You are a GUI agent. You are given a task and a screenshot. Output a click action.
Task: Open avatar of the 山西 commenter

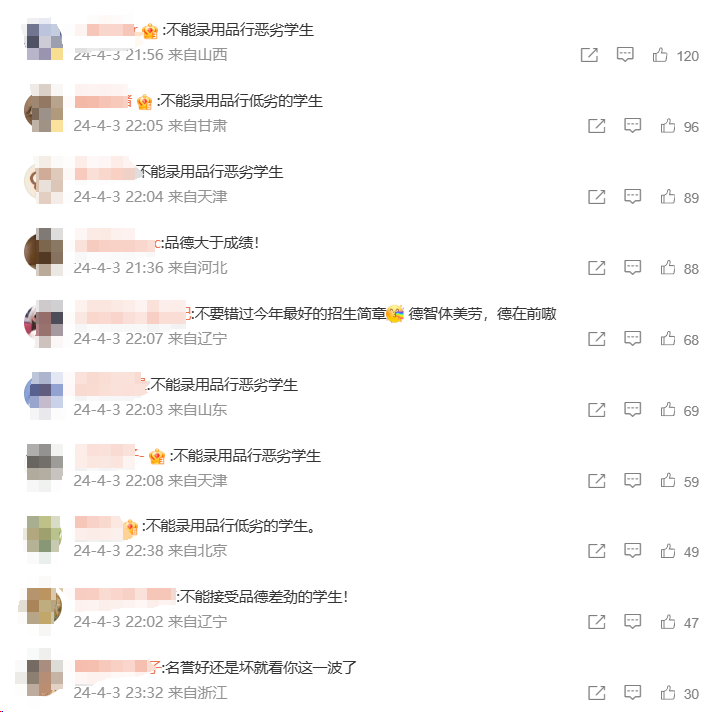pos(44,40)
